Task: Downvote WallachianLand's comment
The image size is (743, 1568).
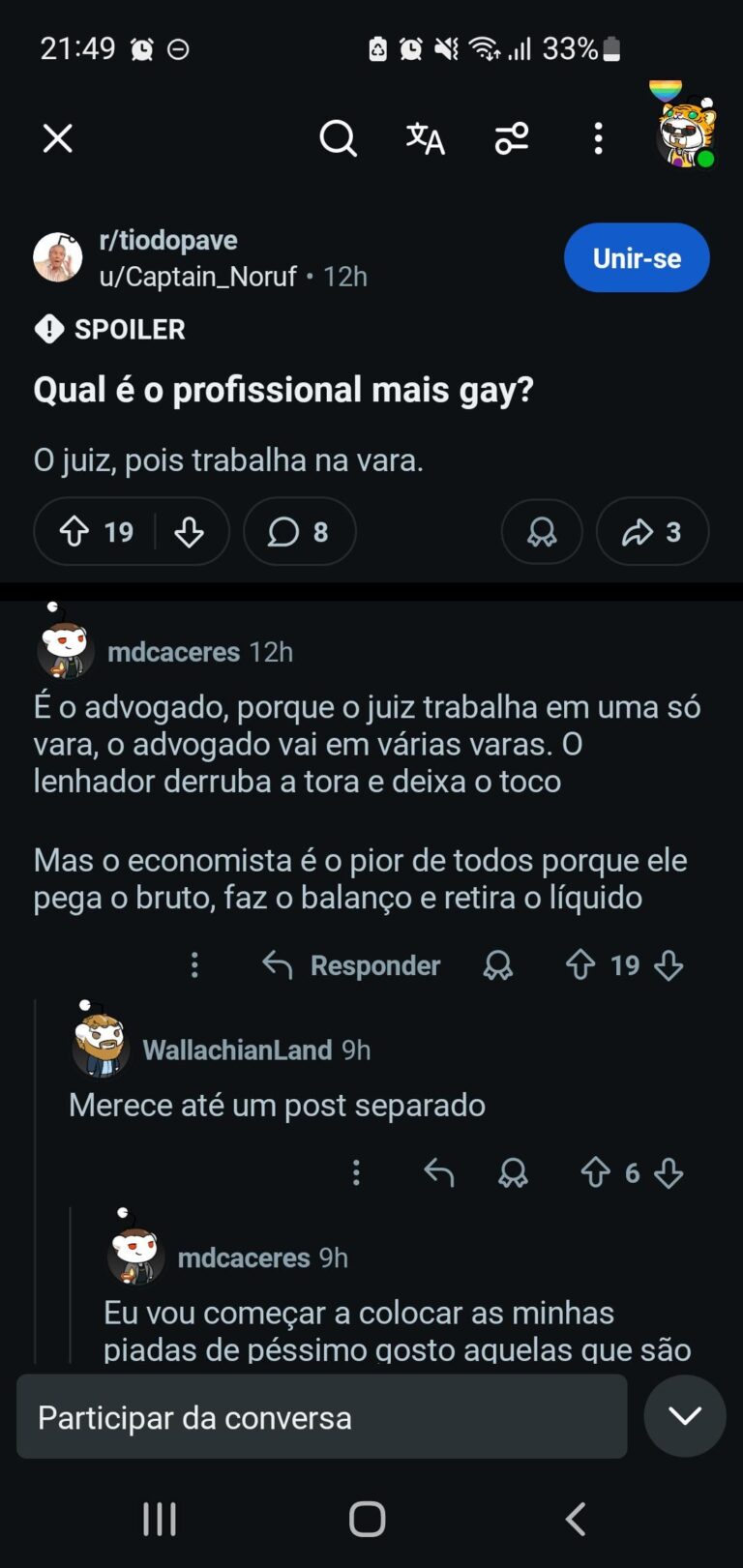Action: [669, 1173]
